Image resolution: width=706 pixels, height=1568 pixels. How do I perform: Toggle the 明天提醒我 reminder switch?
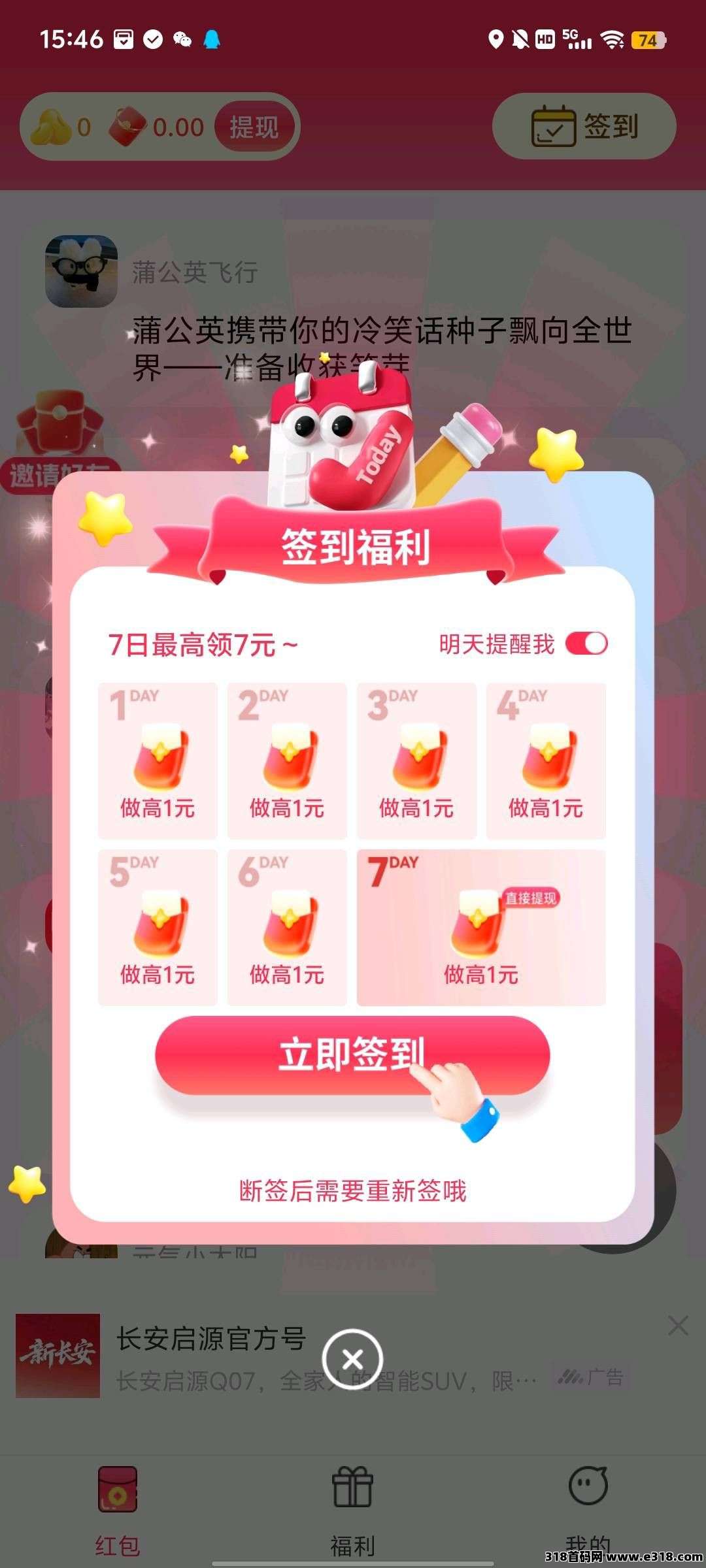pos(586,644)
